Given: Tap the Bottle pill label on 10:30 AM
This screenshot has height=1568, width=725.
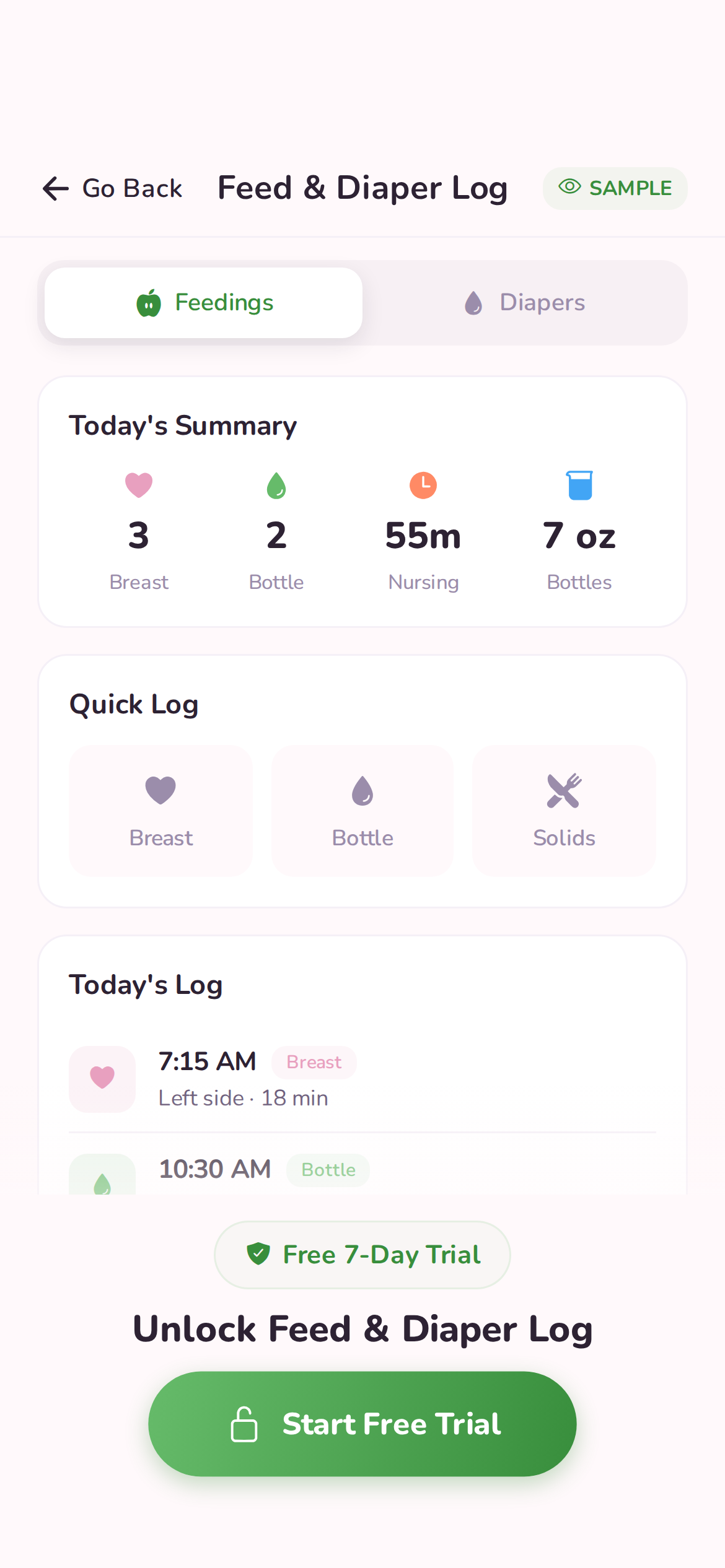Looking at the screenshot, I should tap(327, 1170).
